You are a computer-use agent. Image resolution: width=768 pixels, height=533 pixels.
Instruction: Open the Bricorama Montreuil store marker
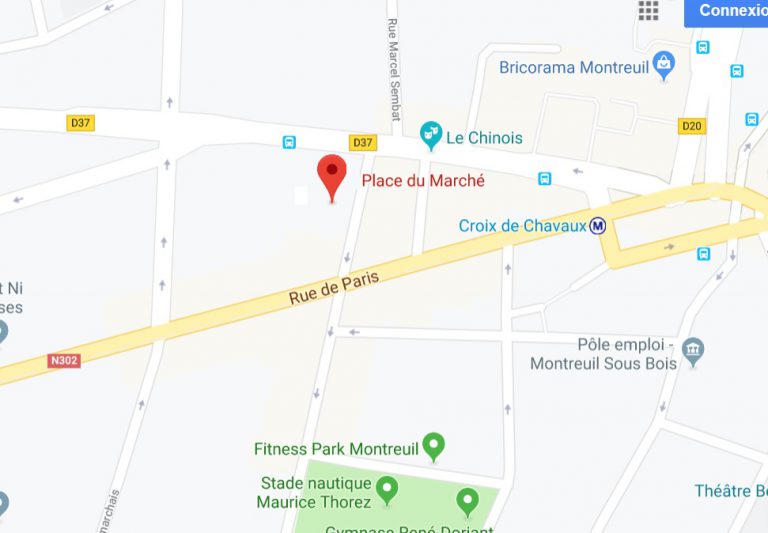pyautogui.click(x=664, y=66)
